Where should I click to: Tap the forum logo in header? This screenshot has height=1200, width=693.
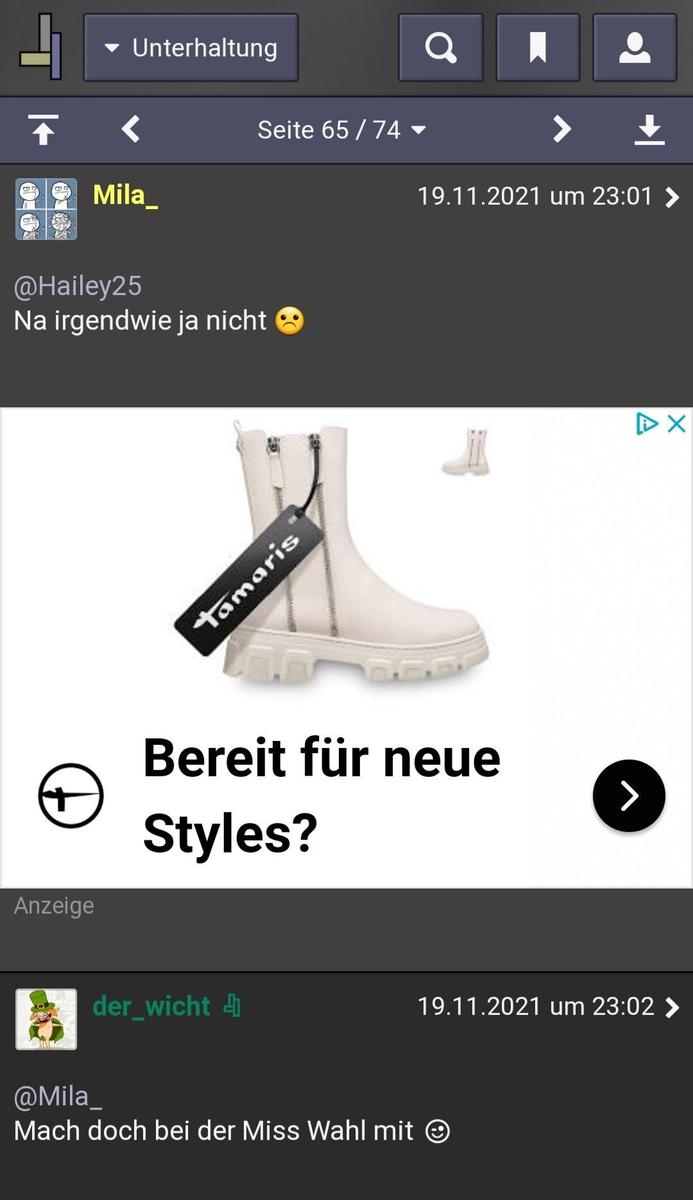tap(41, 47)
